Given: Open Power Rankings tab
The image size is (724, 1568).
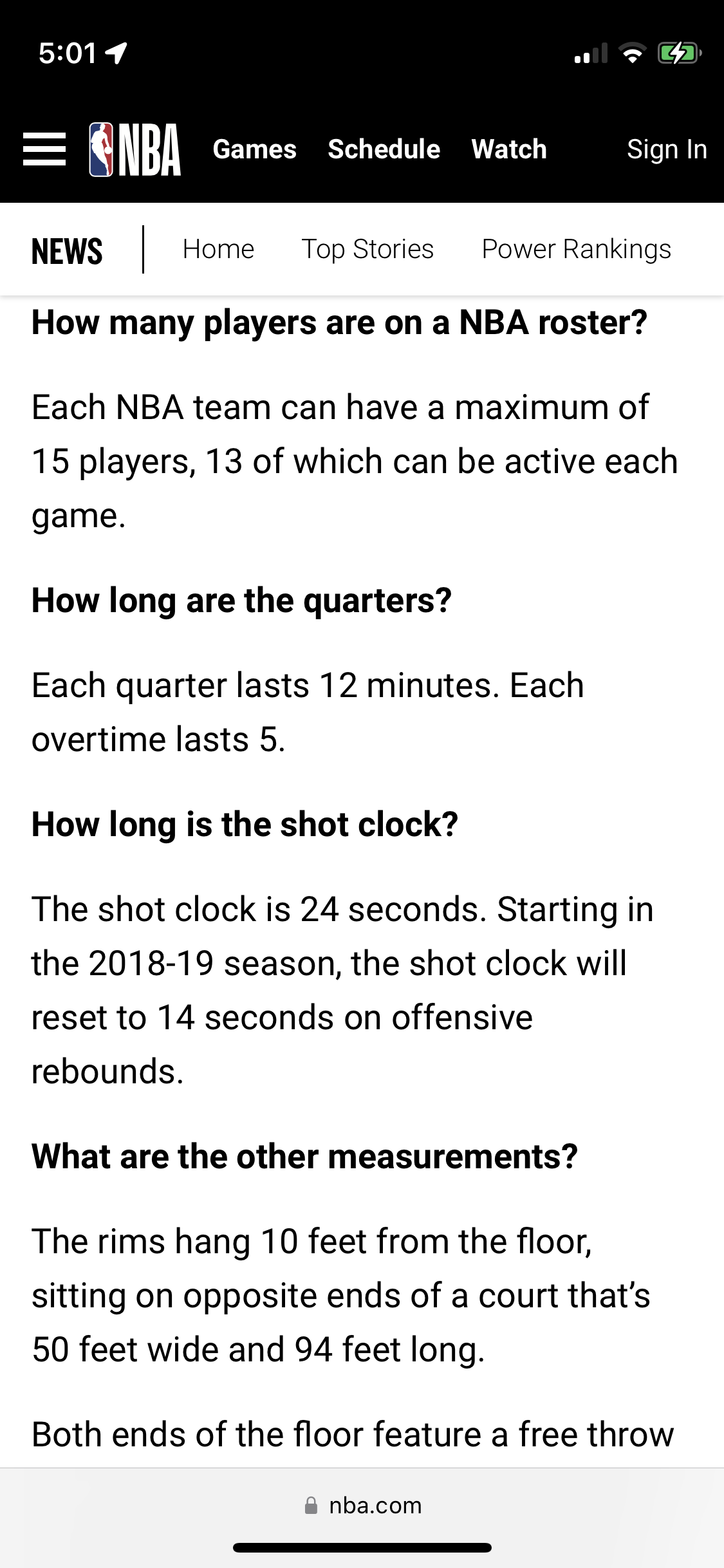Looking at the screenshot, I should point(576,249).
